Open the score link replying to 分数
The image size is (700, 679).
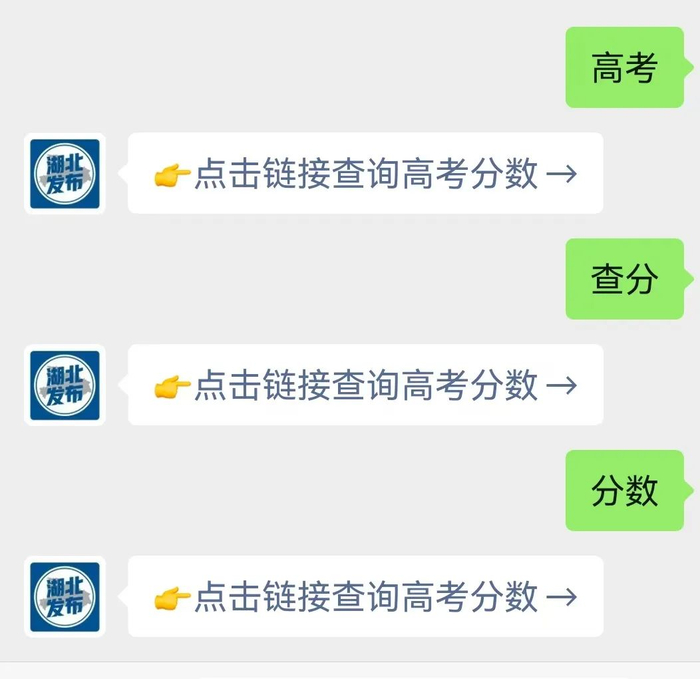click(x=365, y=597)
